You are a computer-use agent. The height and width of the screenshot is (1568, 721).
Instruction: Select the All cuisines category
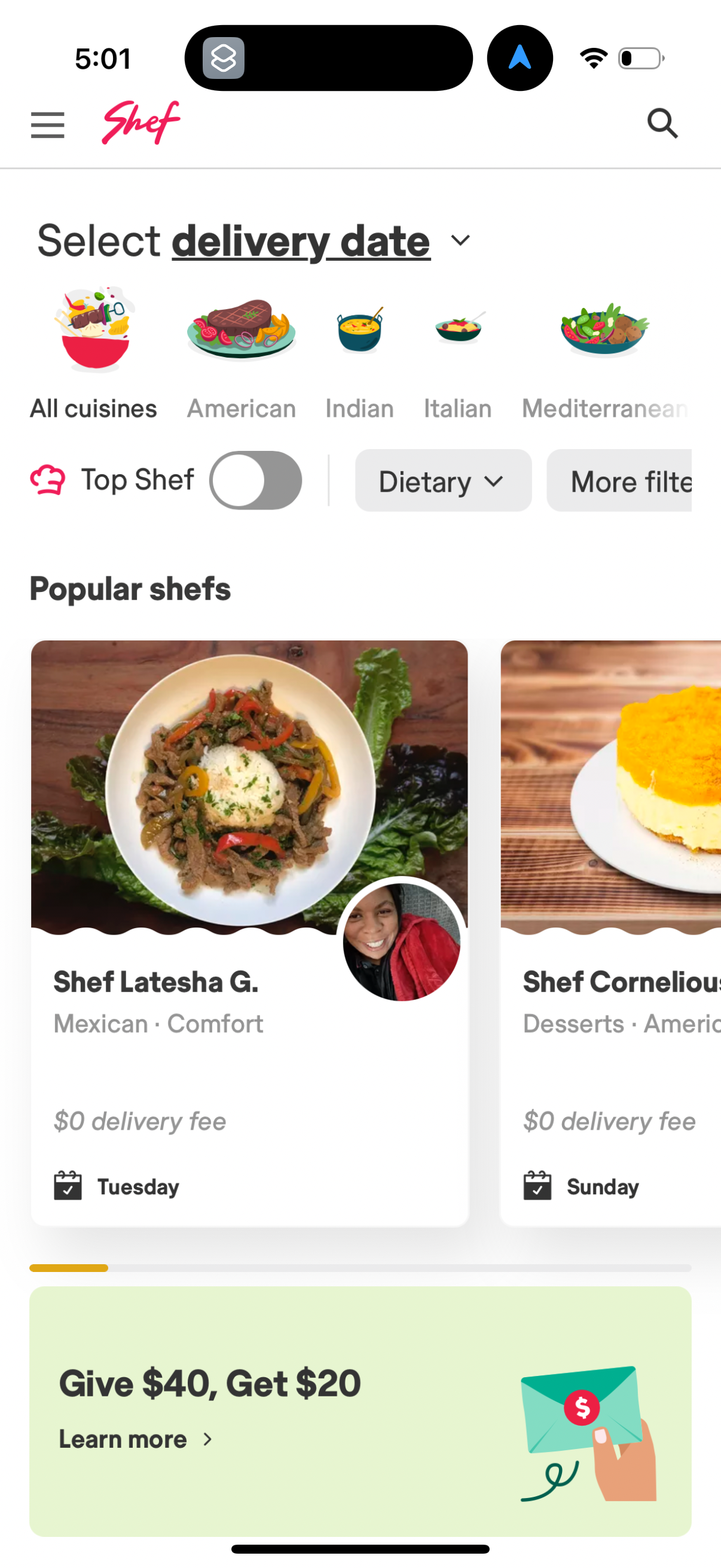point(94,354)
